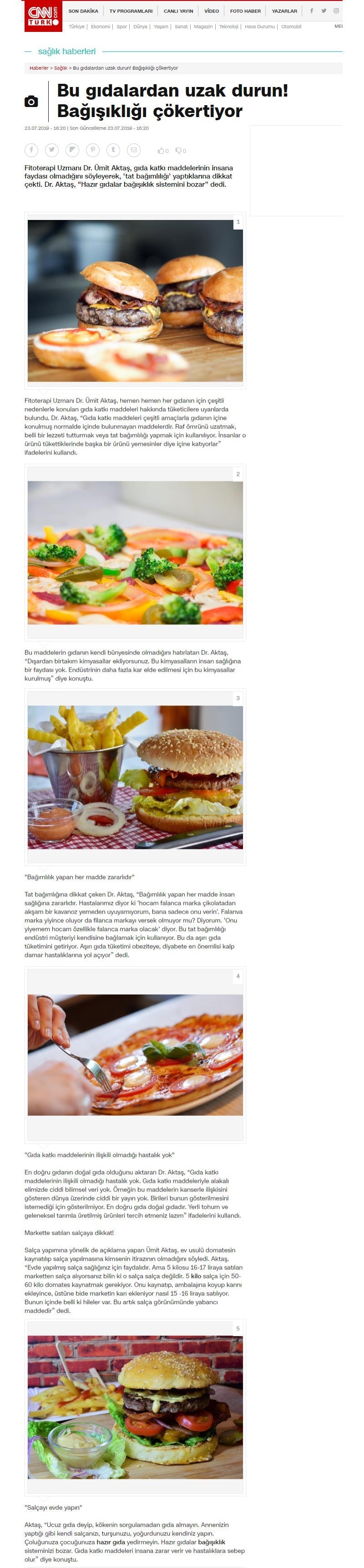Like the article with thumbs up
The image size is (364, 1568).
(x=163, y=150)
